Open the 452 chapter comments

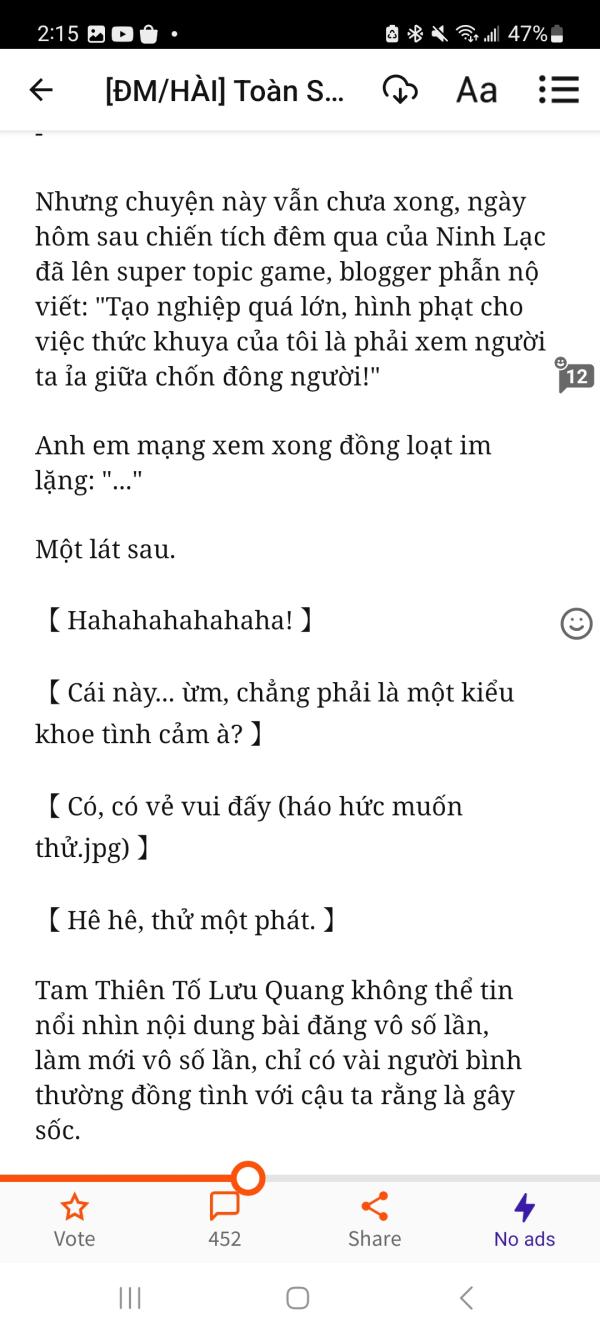(225, 1220)
